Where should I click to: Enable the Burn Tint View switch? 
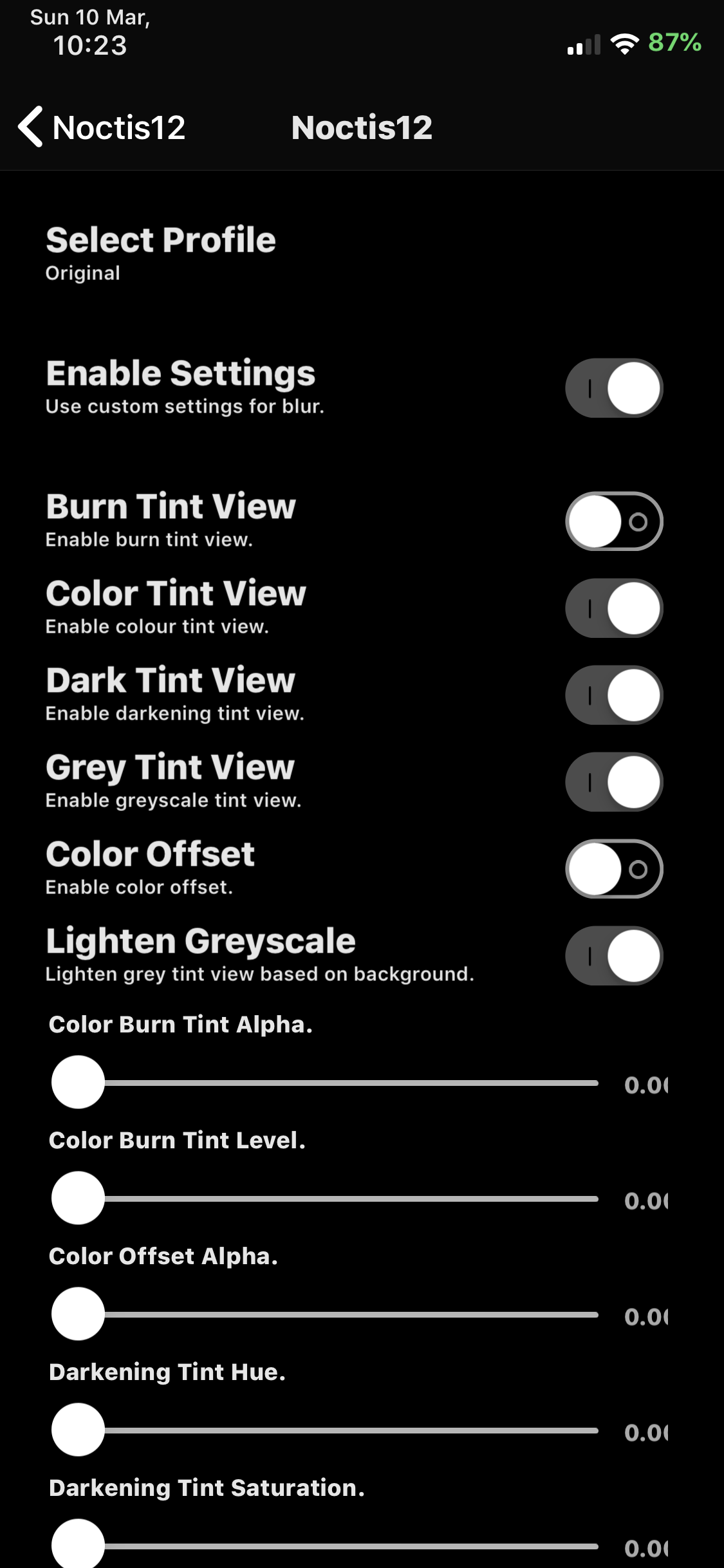tap(614, 521)
